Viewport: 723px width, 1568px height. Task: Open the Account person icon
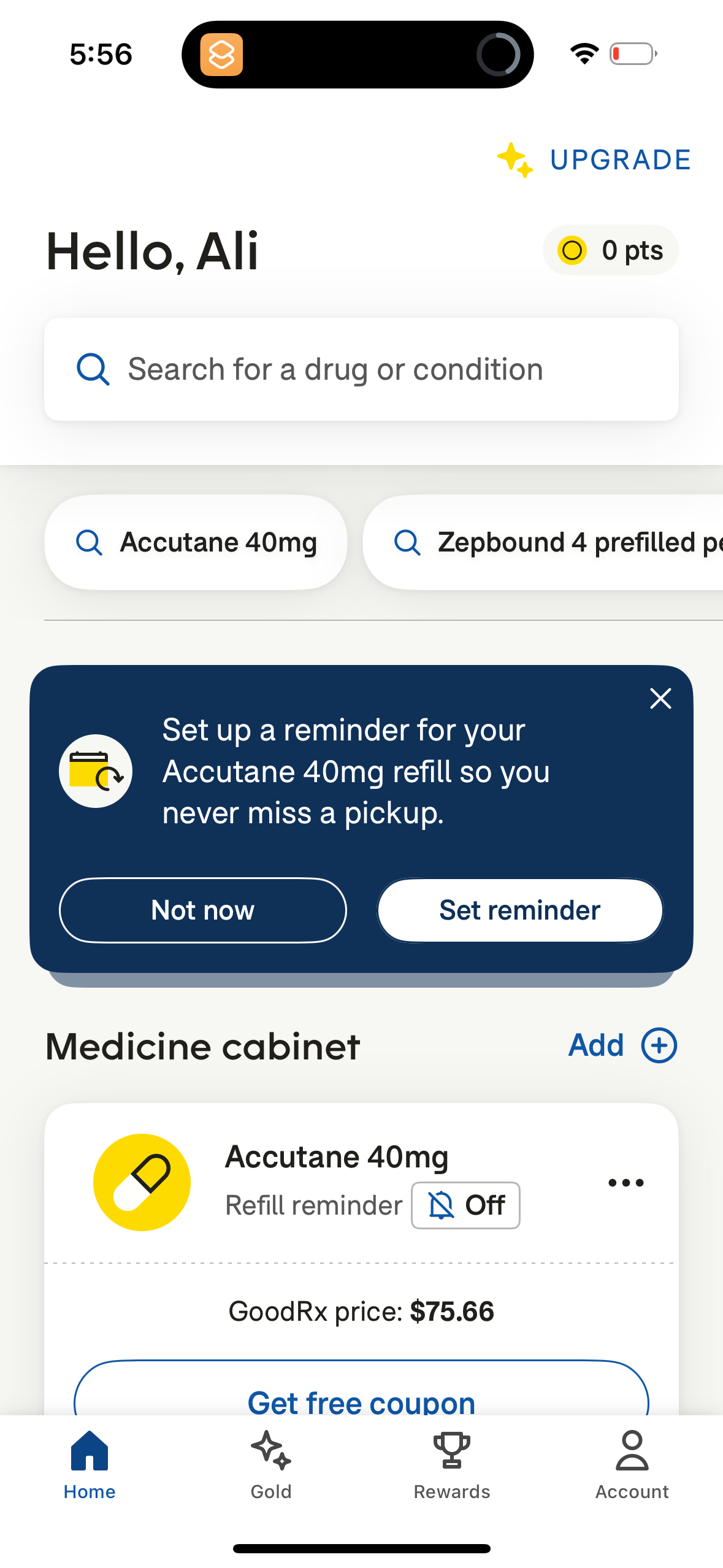tap(631, 1451)
